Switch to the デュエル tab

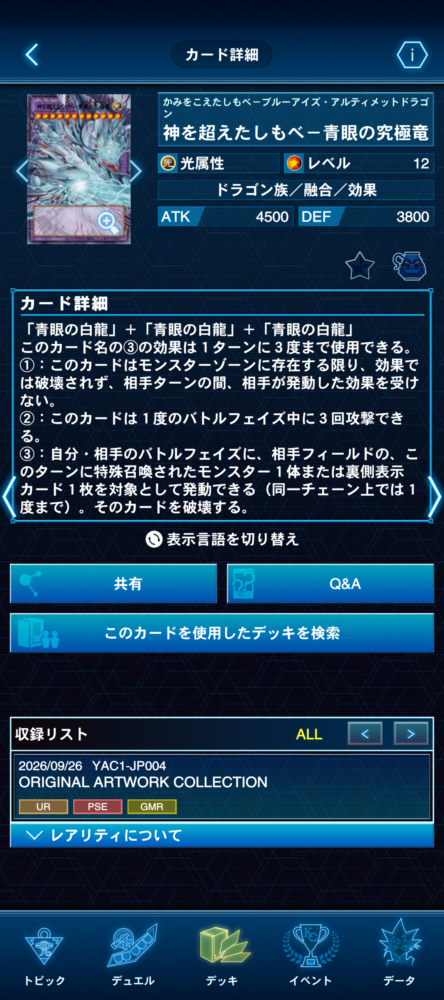pos(133,955)
